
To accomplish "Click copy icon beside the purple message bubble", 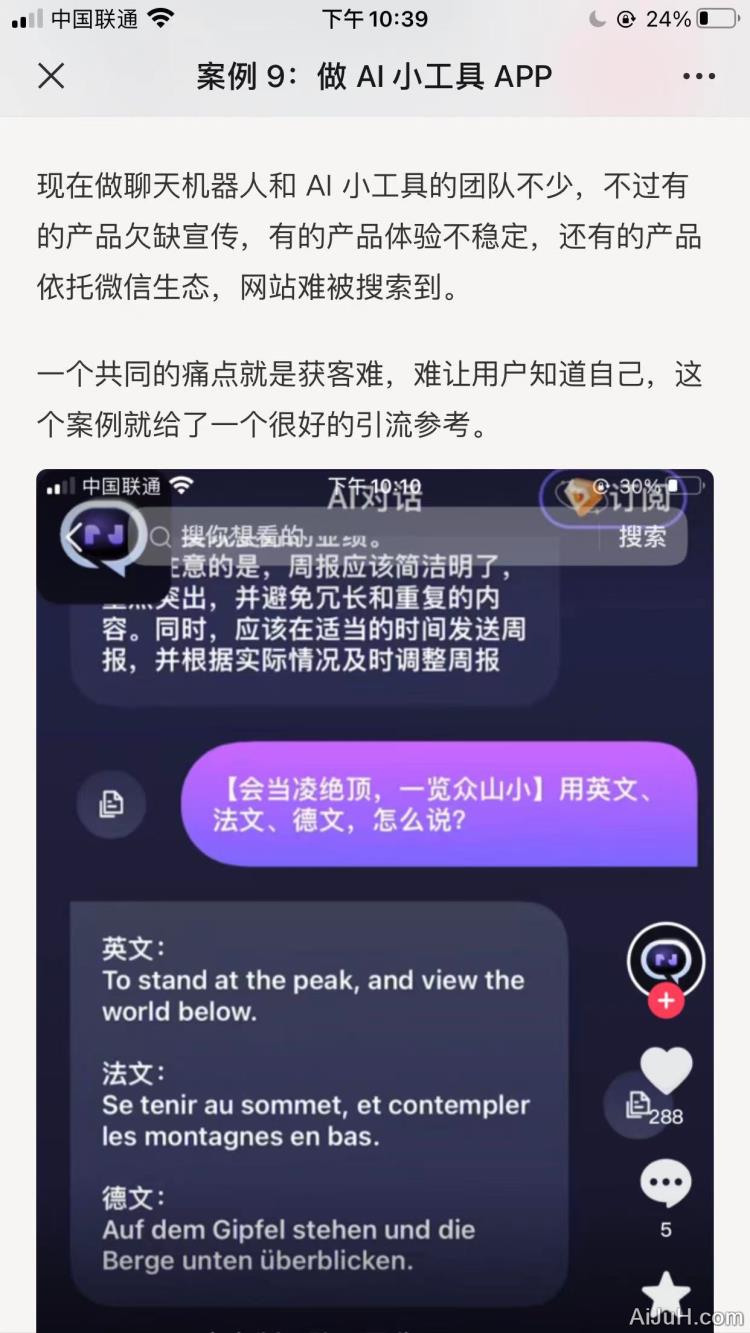I will 110,805.
